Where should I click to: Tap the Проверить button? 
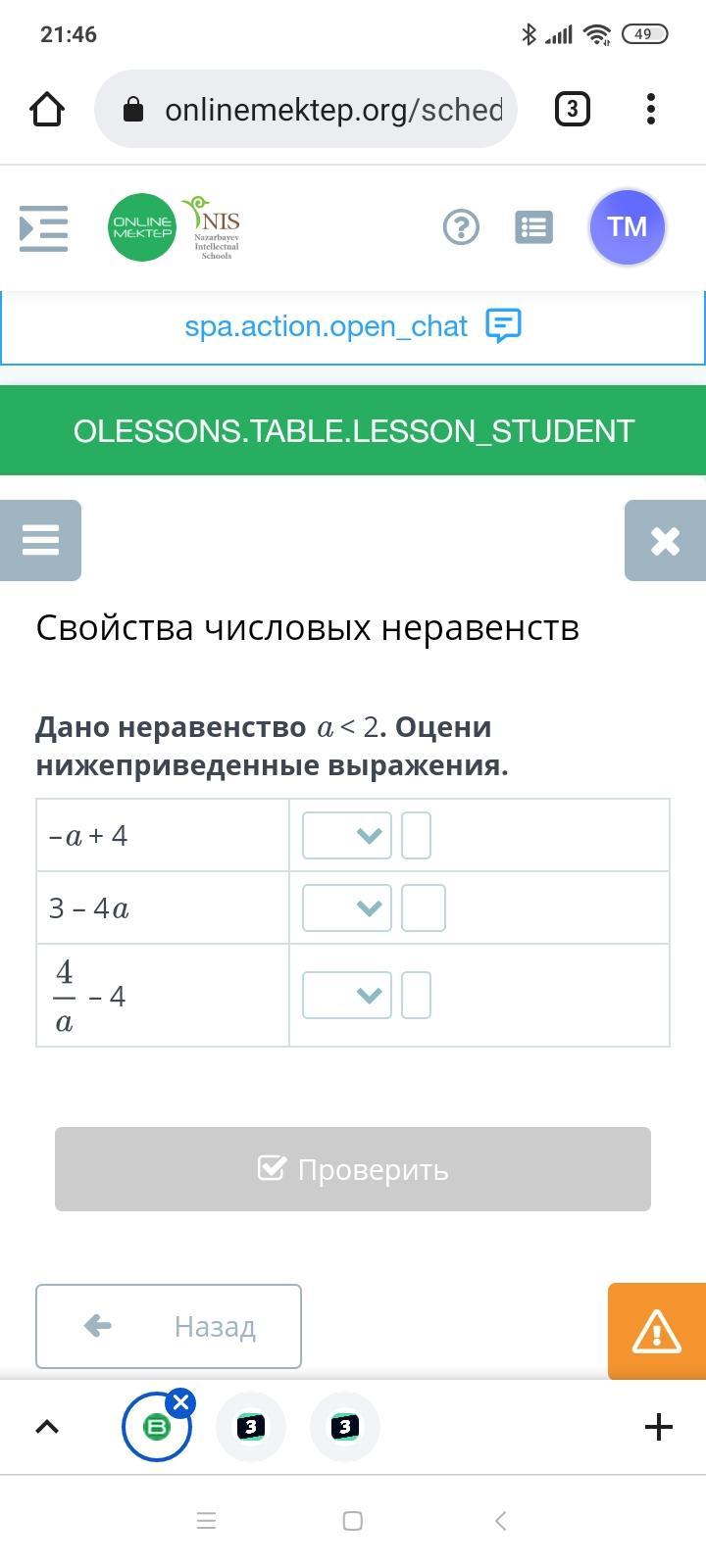tap(353, 1169)
